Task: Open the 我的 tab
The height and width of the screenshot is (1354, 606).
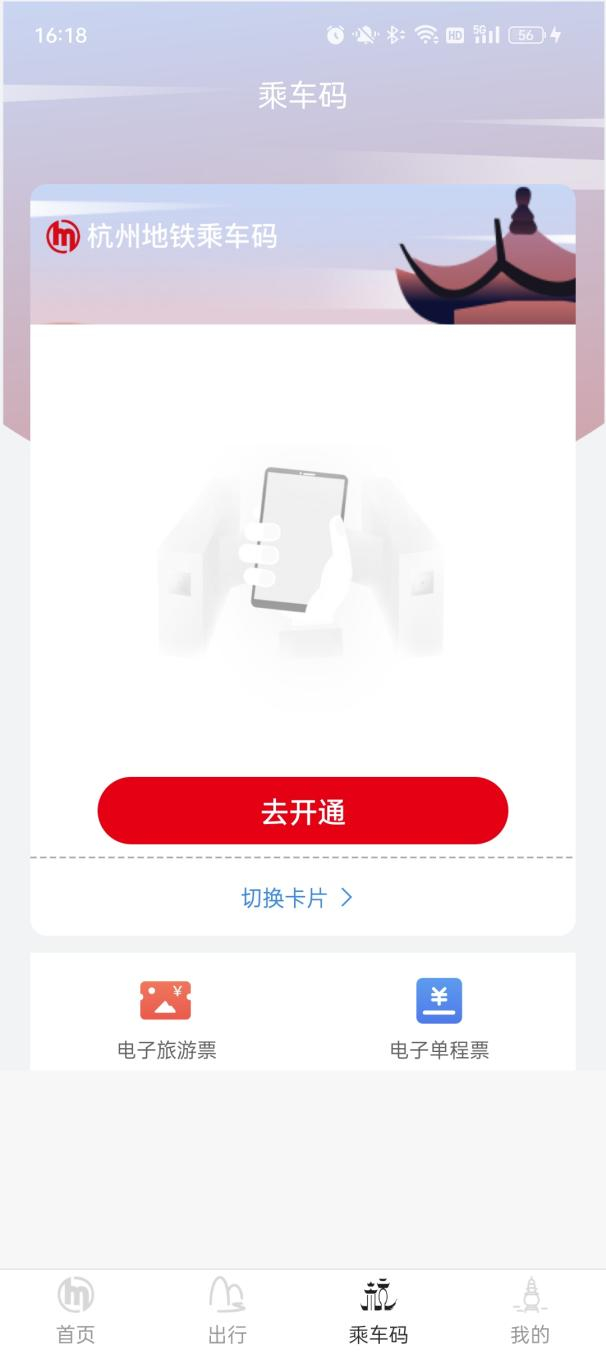Action: [x=530, y=1310]
